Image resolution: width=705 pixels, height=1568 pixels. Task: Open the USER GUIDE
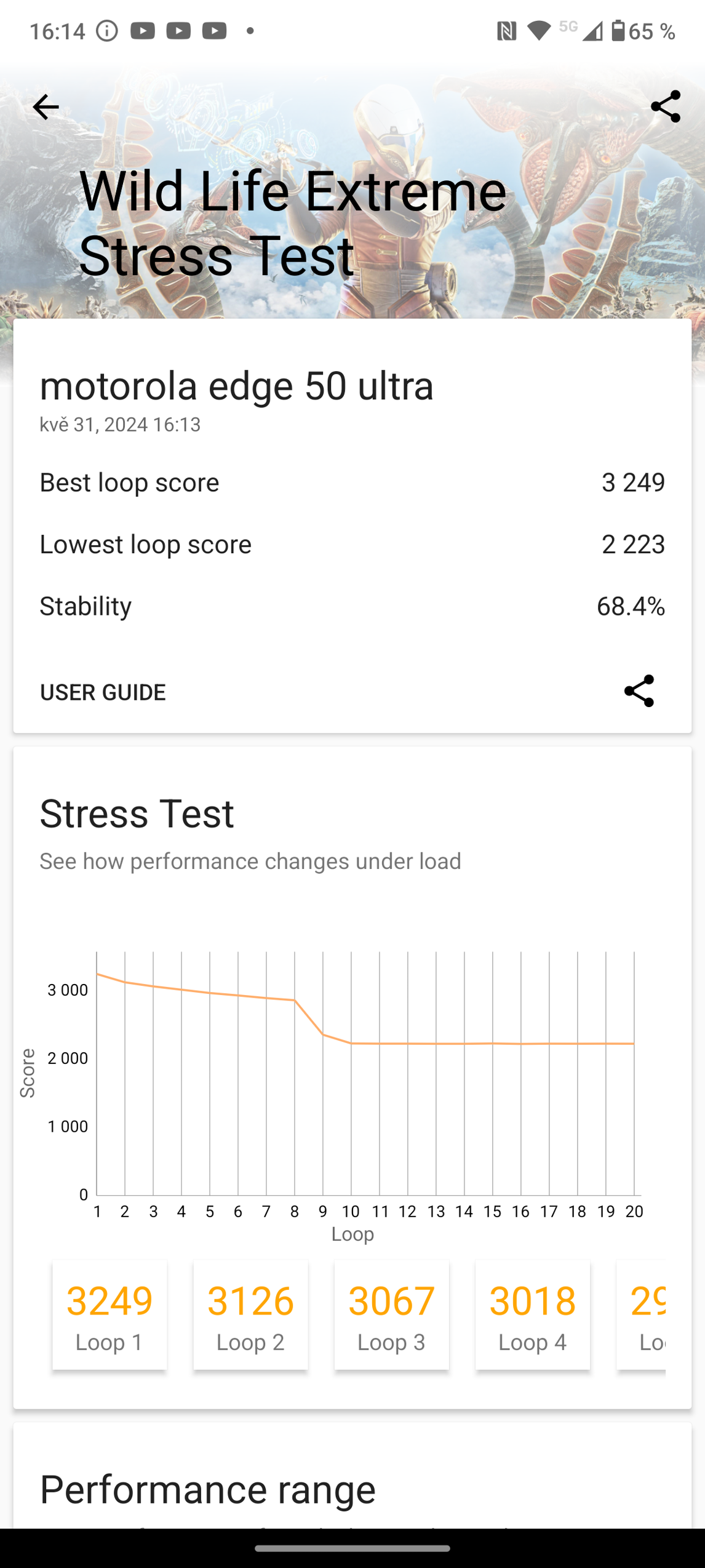(103, 692)
